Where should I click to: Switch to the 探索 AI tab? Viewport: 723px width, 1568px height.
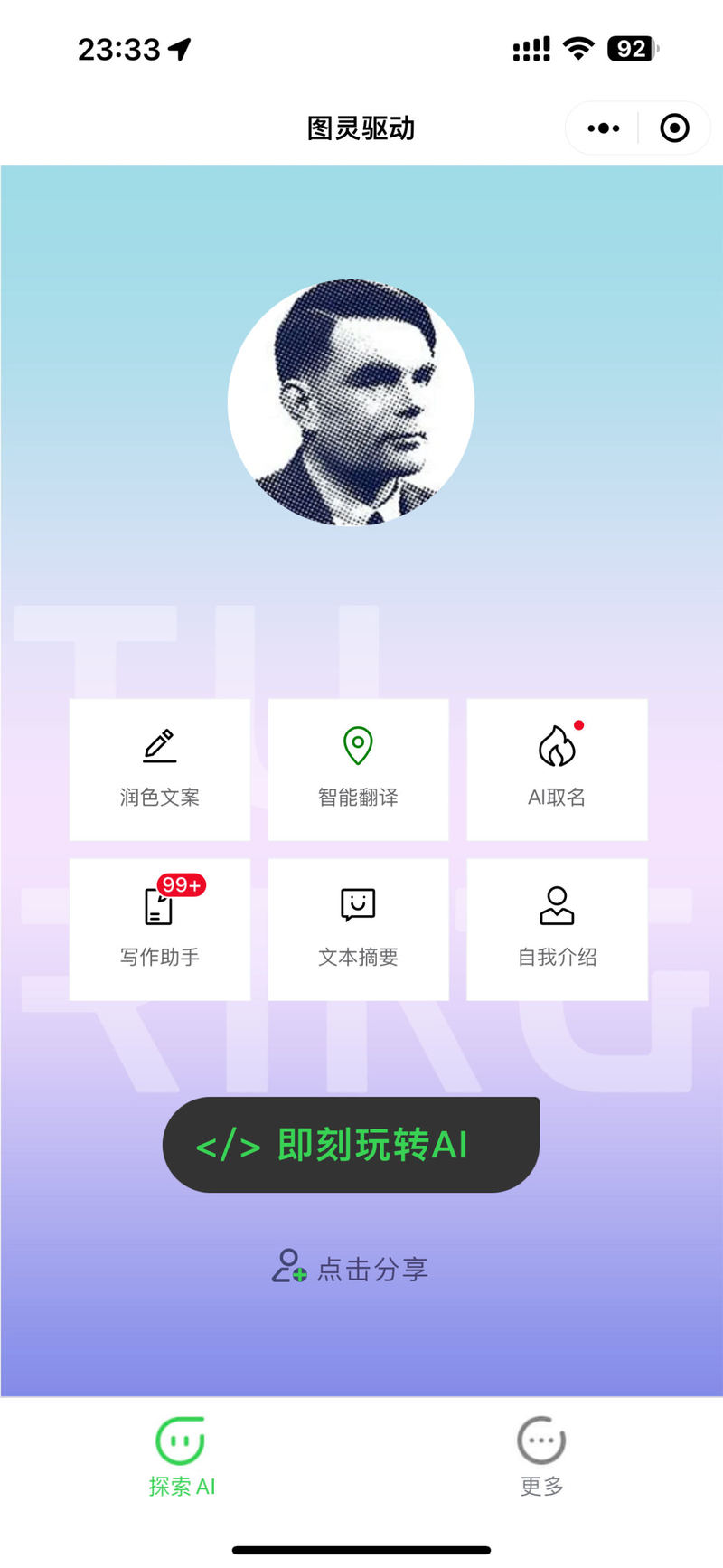tap(181, 1456)
